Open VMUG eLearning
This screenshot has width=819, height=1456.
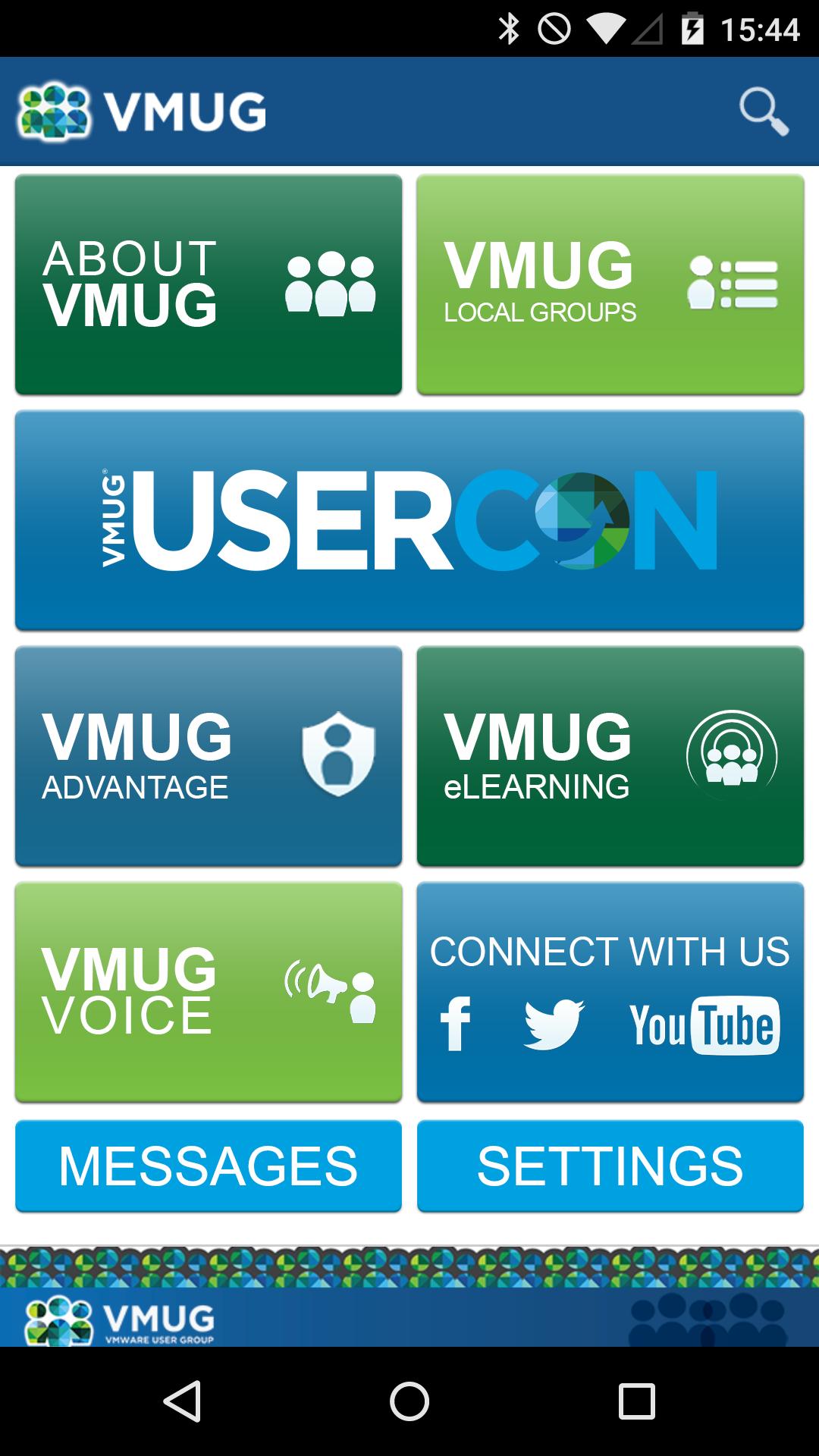[610, 755]
